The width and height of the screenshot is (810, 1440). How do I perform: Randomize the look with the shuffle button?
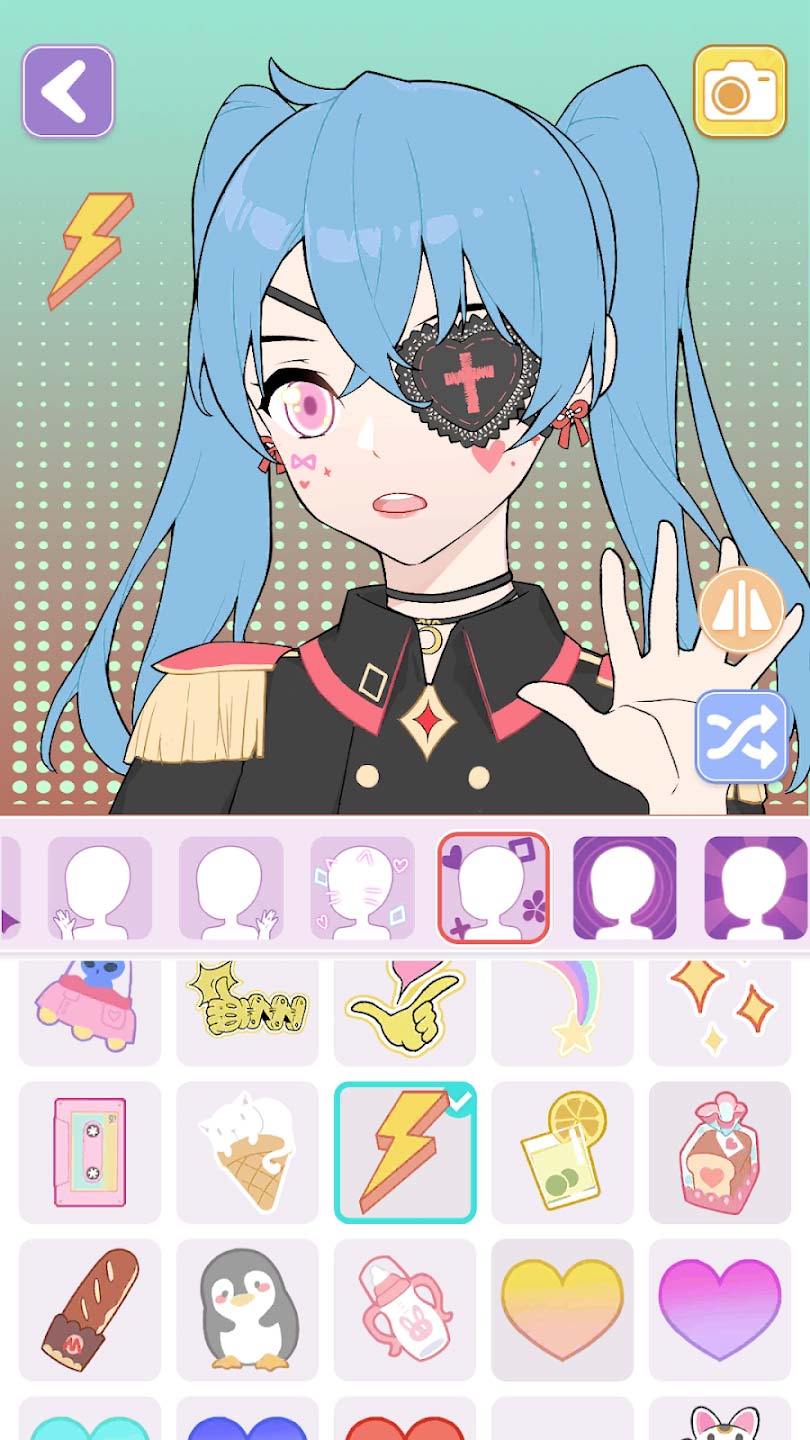click(741, 736)
